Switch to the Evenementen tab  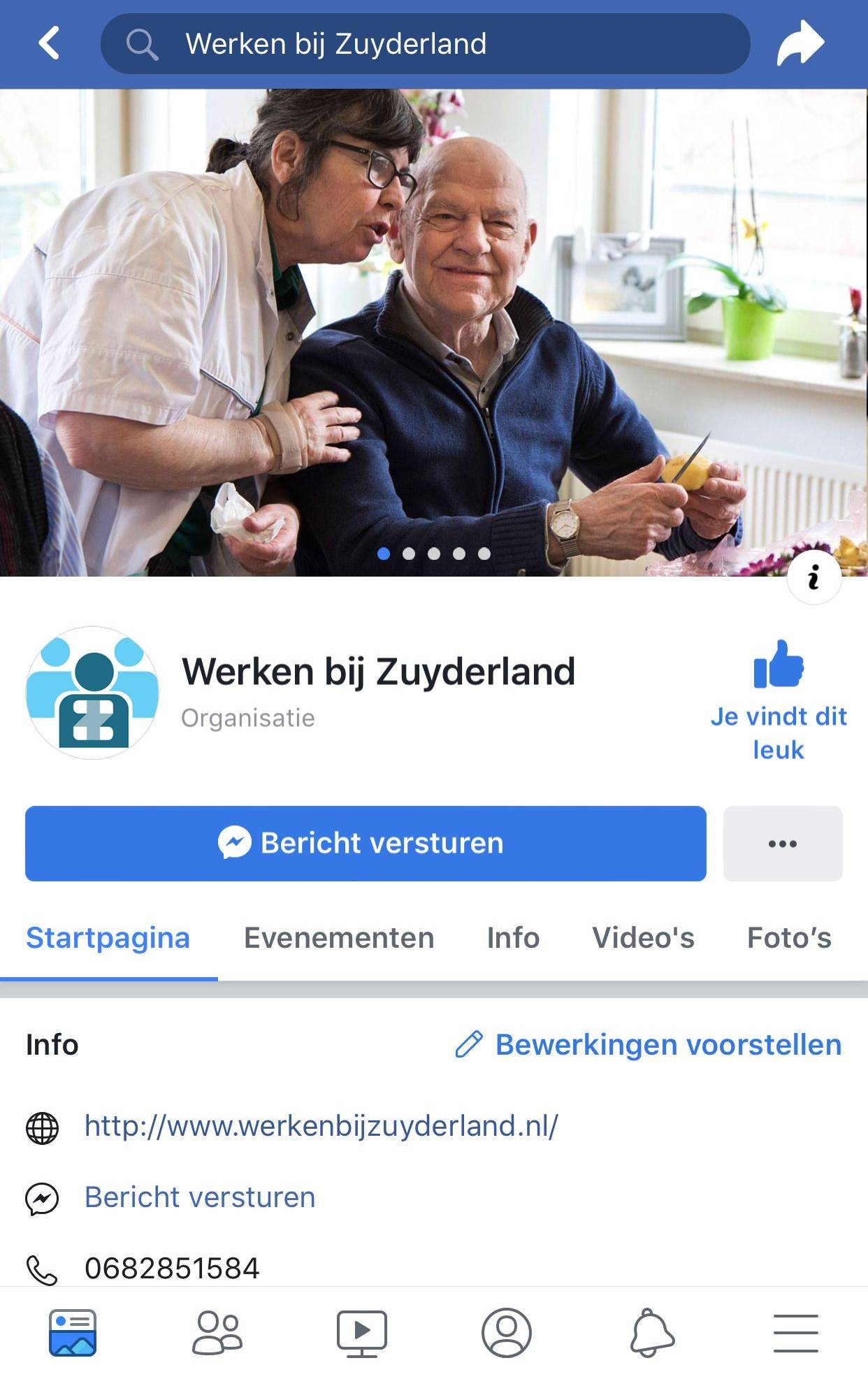339,937
